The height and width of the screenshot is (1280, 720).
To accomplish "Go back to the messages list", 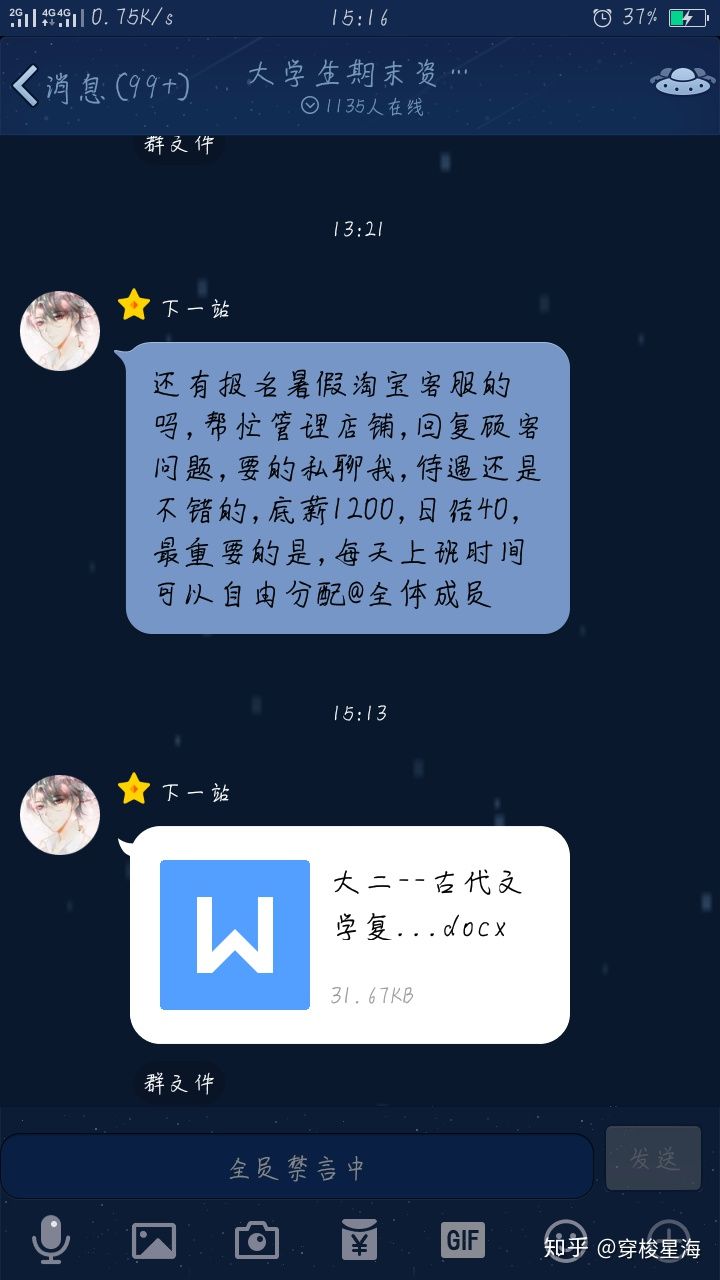I will (x=100, y=87).
